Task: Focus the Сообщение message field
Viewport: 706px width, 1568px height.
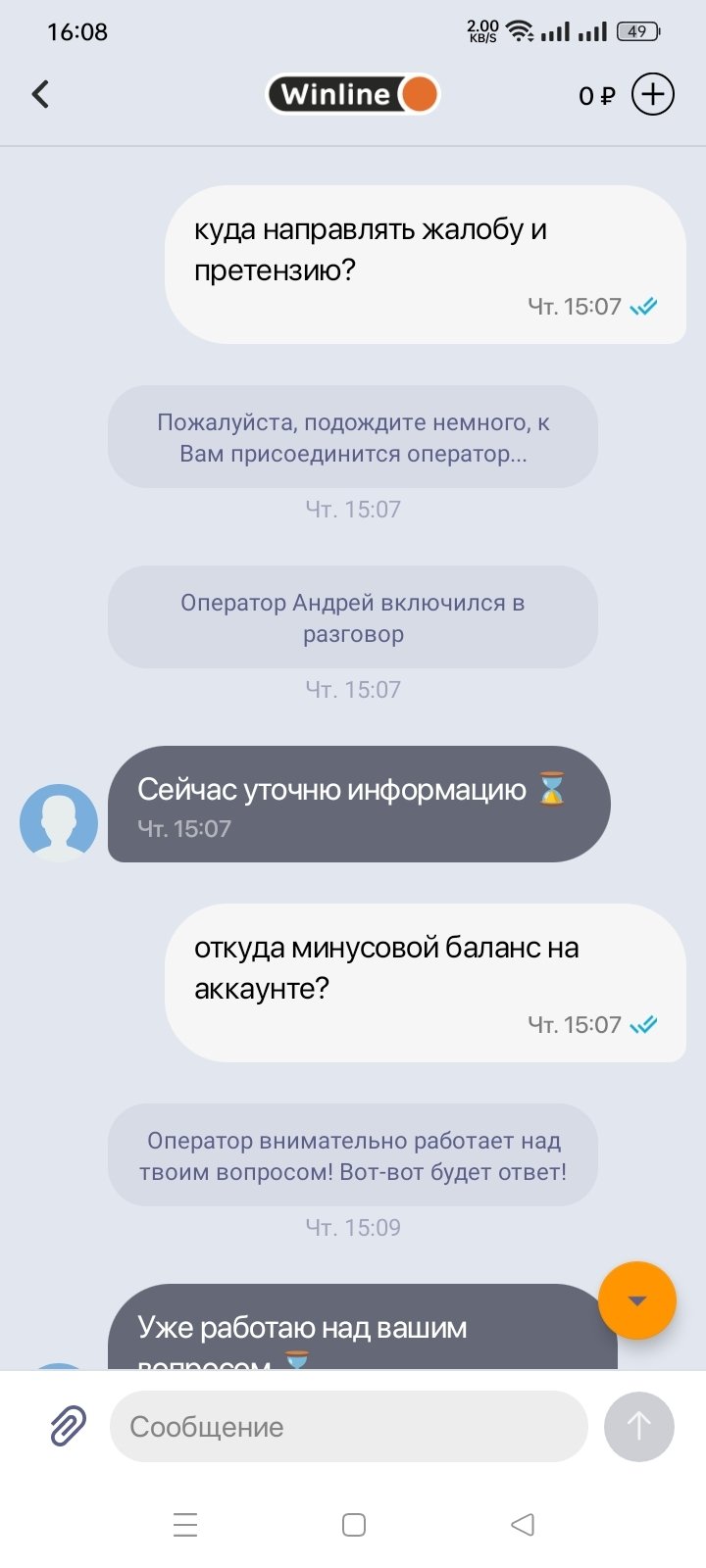Action: tap(348, 1426)
